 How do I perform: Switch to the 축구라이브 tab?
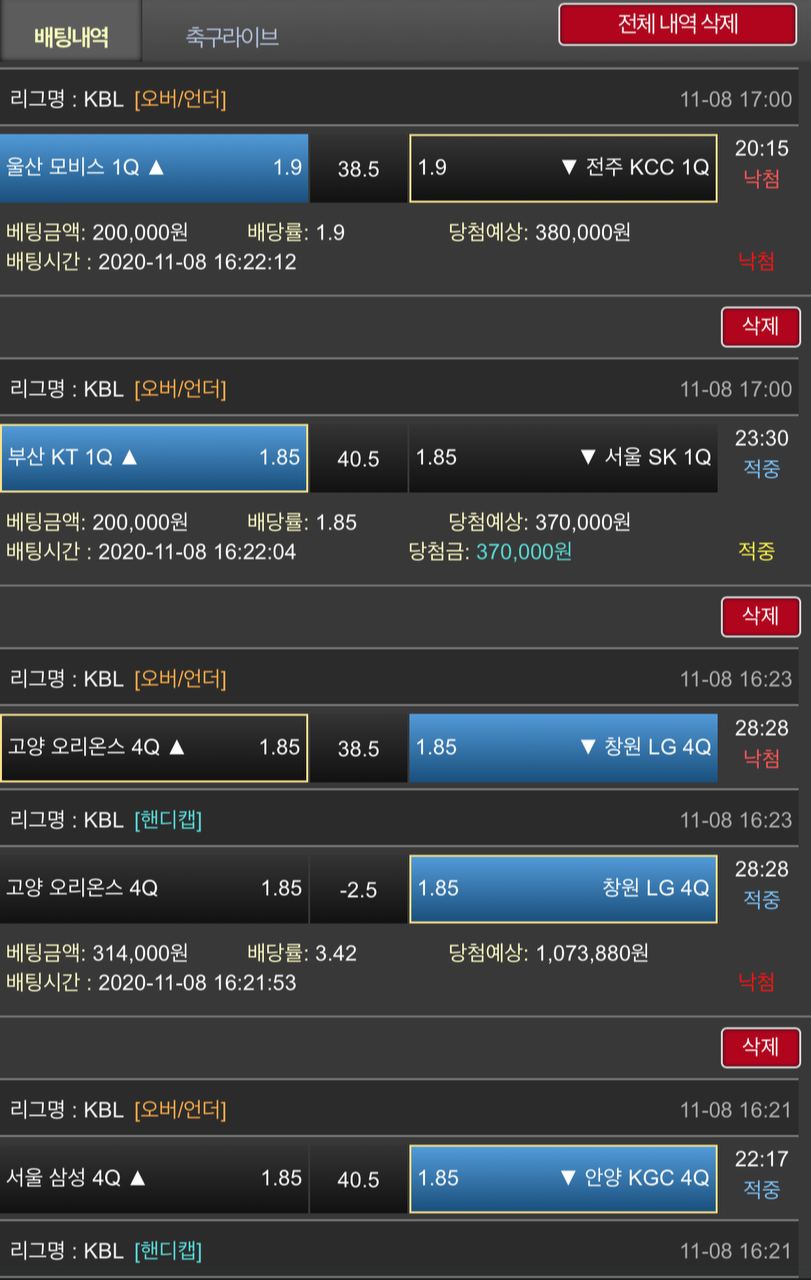(231, 37)
